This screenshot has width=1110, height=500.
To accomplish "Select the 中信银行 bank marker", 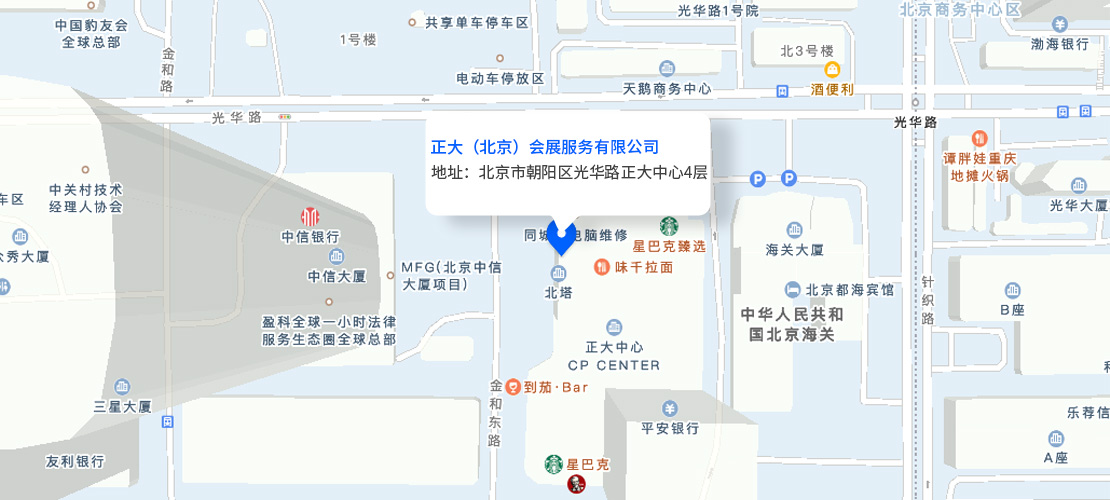I will pos(310,217).
